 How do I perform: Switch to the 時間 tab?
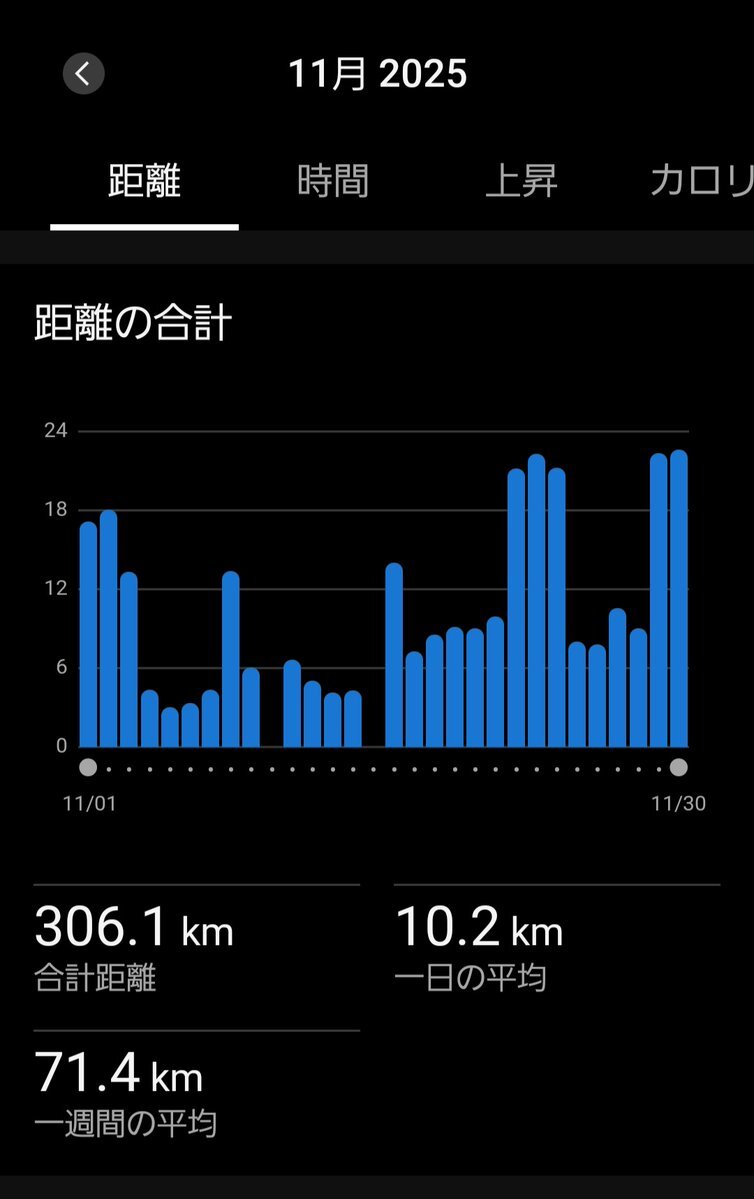pos(333,182)
